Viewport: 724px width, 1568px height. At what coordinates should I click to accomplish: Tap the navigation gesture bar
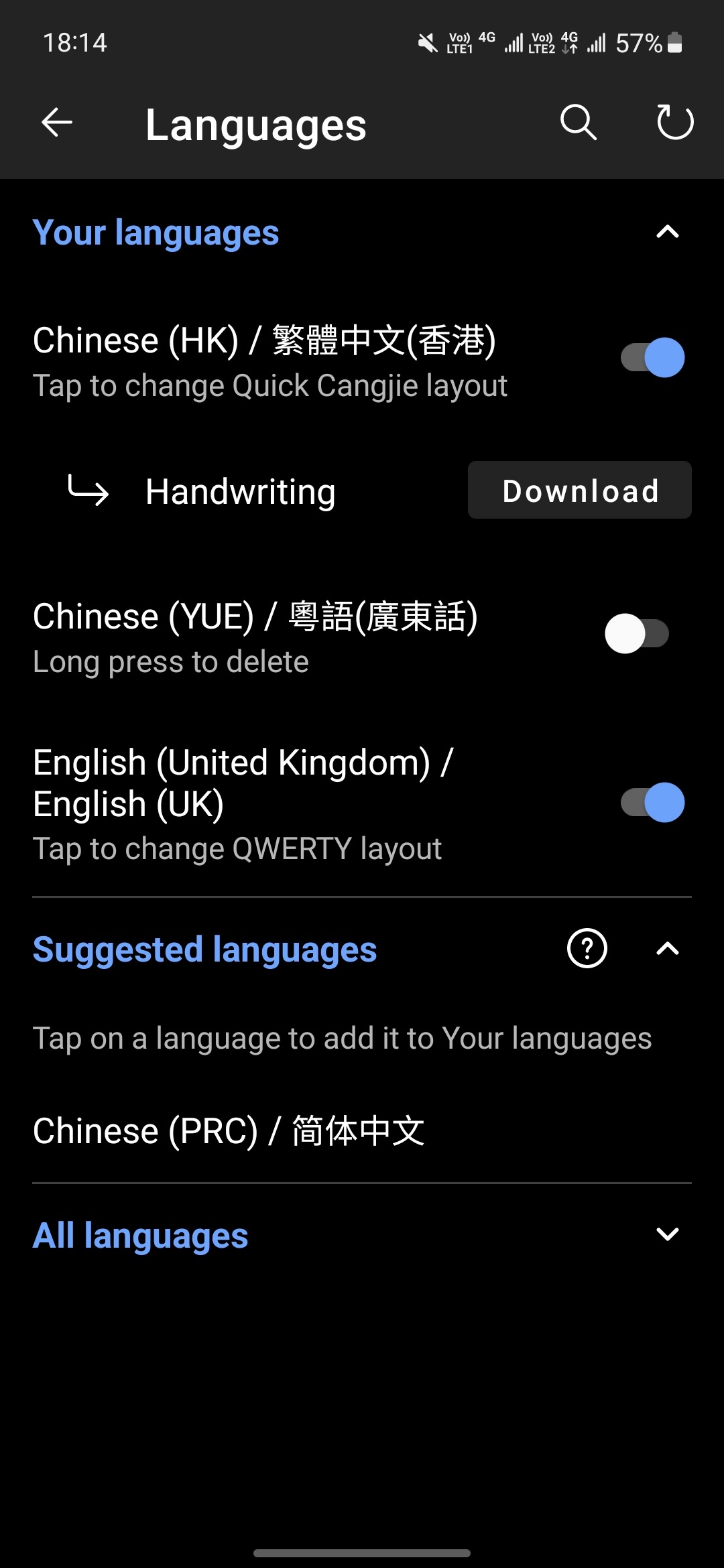pos(362,1554)
